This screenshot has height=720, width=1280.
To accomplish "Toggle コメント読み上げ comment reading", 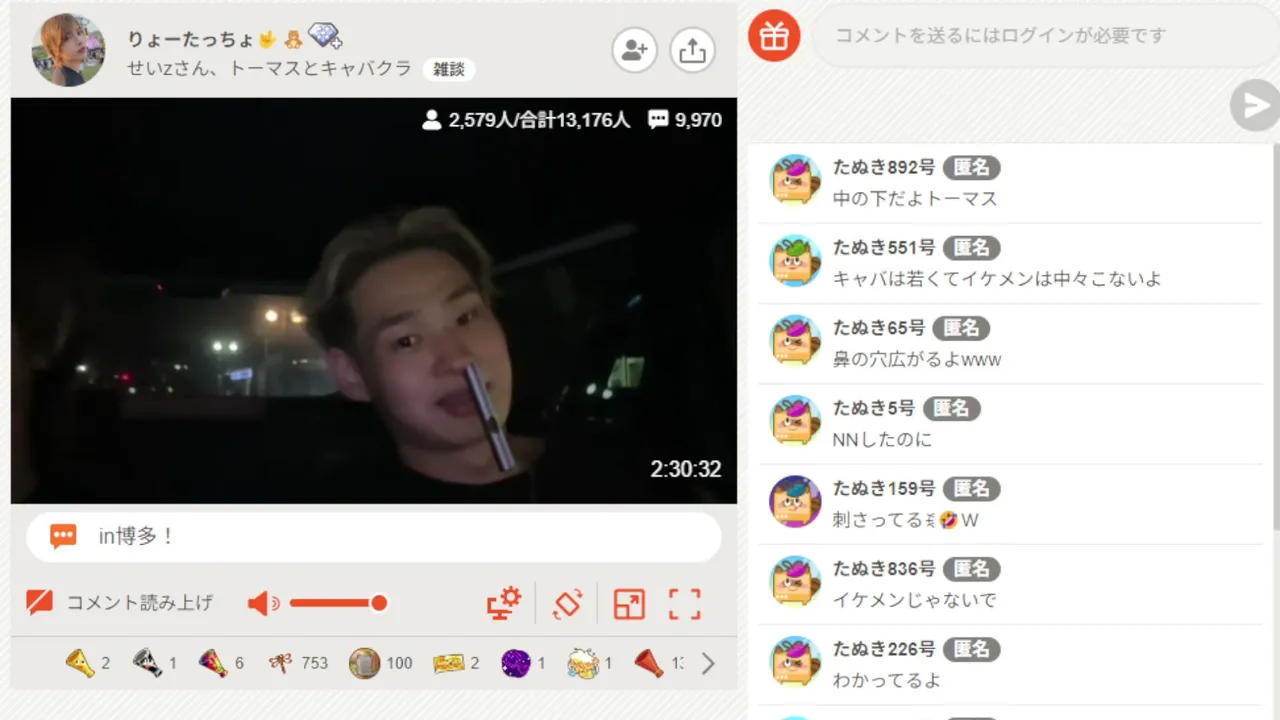I will tap(120, 602).
